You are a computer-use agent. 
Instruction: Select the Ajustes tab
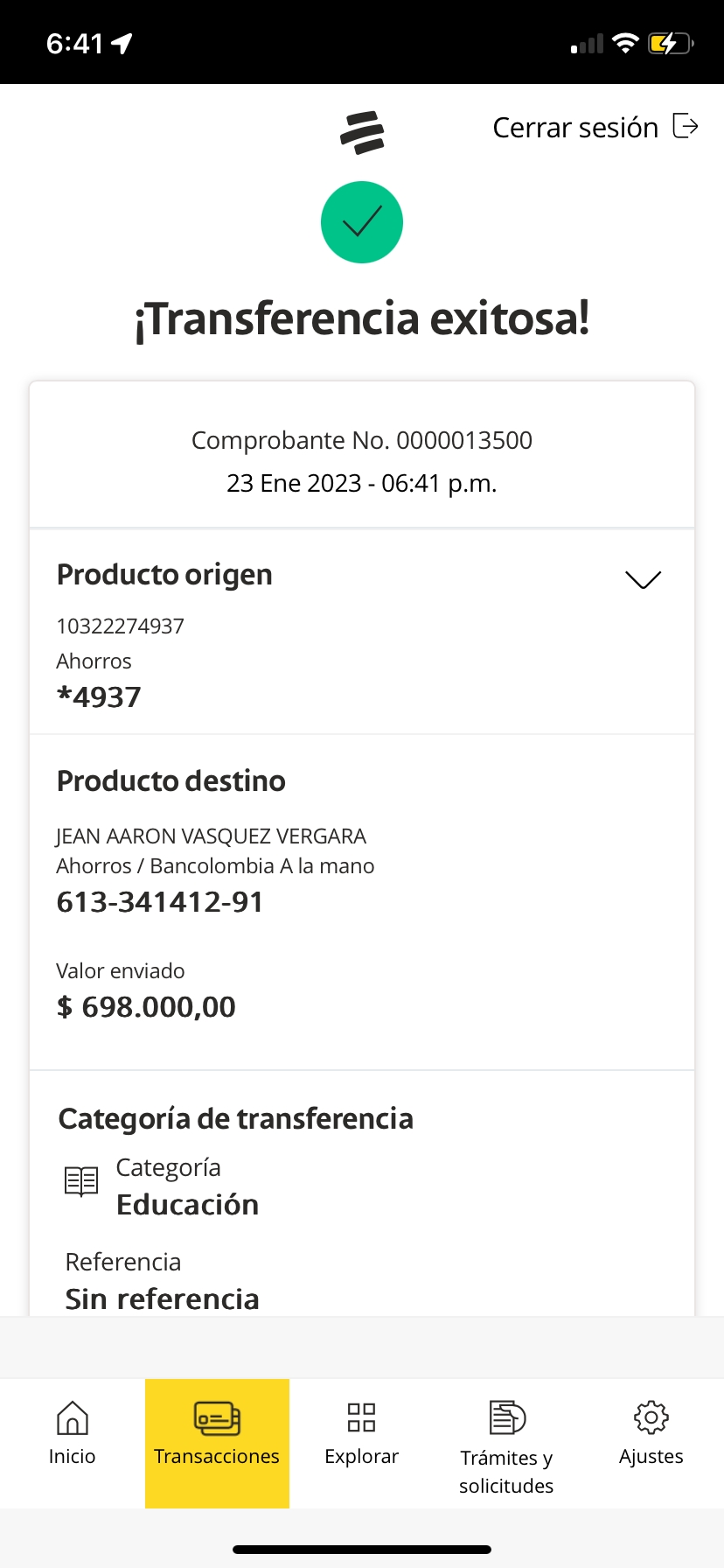tap(651, 1435)
